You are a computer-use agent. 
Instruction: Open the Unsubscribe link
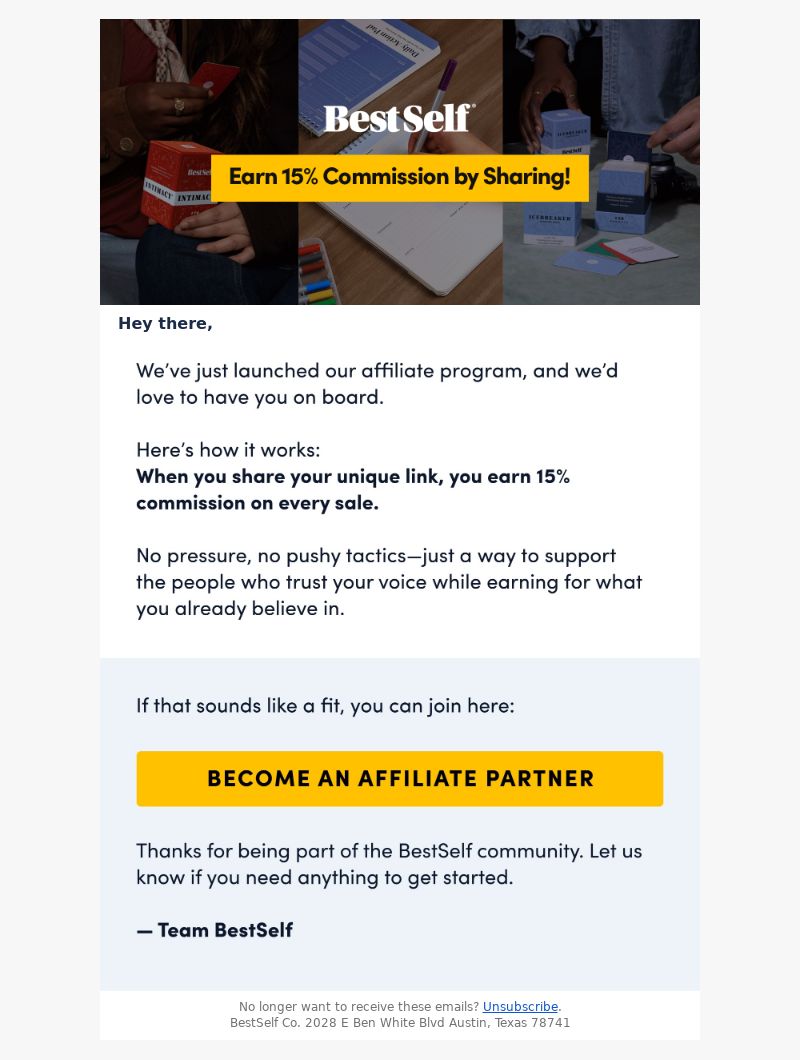(520, 1007)
